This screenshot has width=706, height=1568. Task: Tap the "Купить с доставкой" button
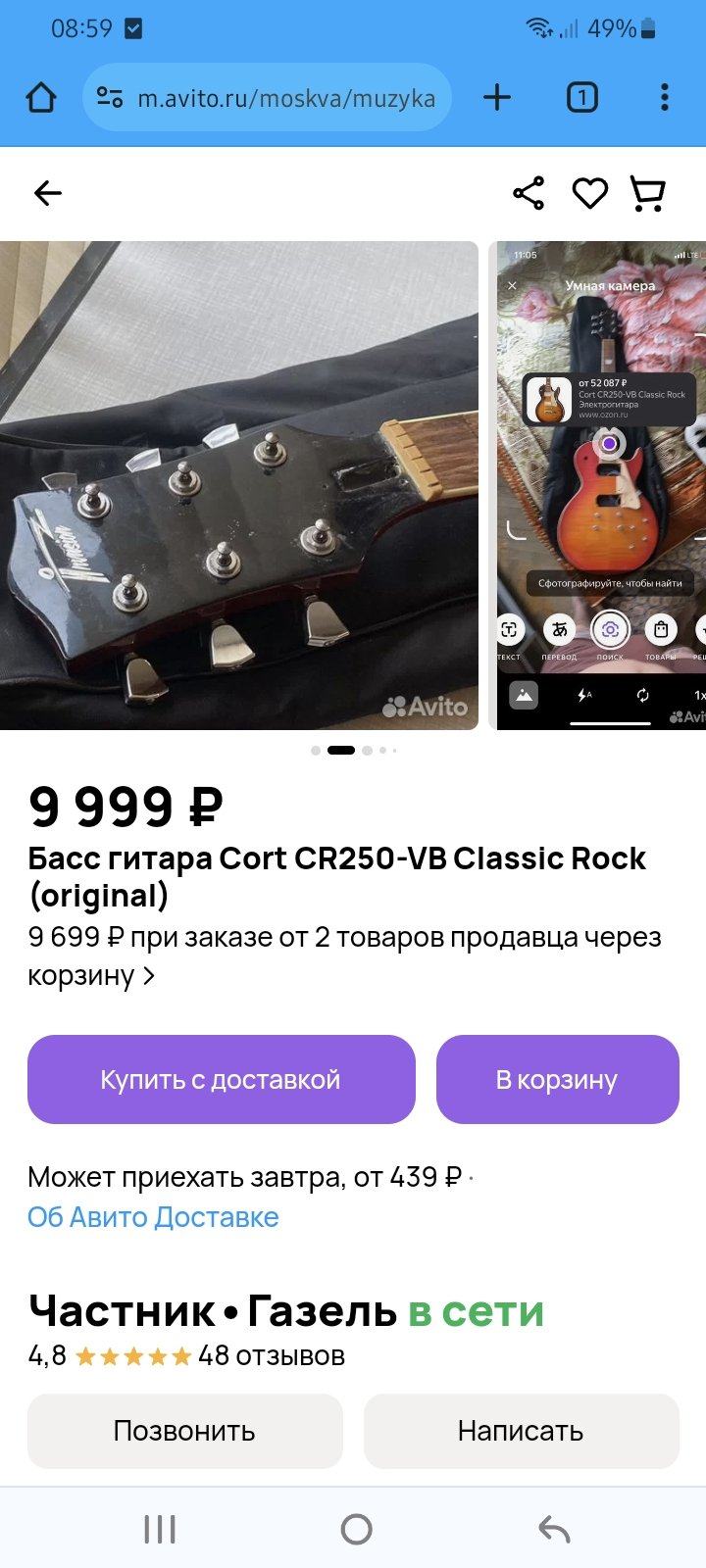coord(221,1079)
